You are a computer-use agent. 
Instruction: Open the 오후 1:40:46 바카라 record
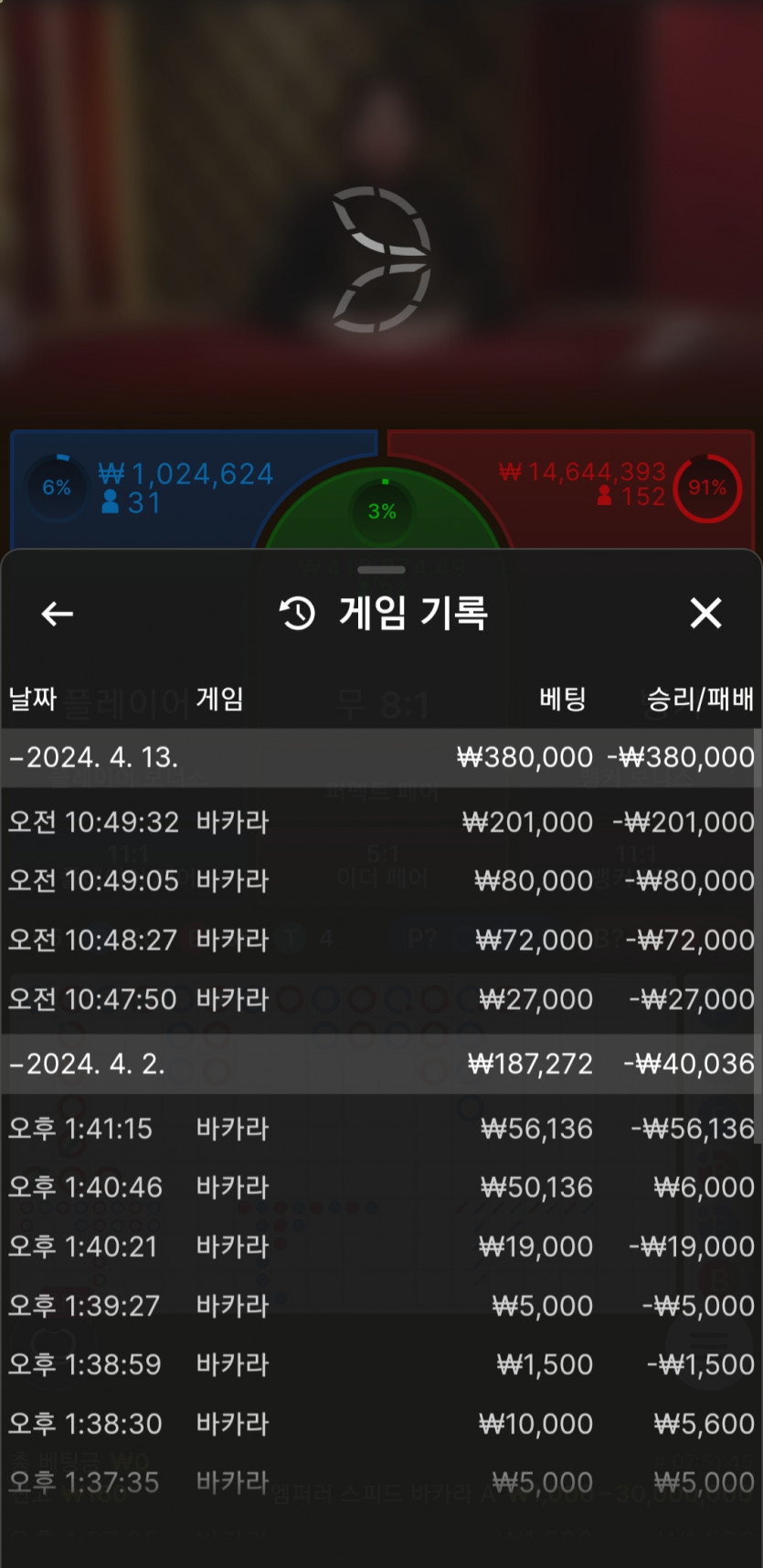380,1187
